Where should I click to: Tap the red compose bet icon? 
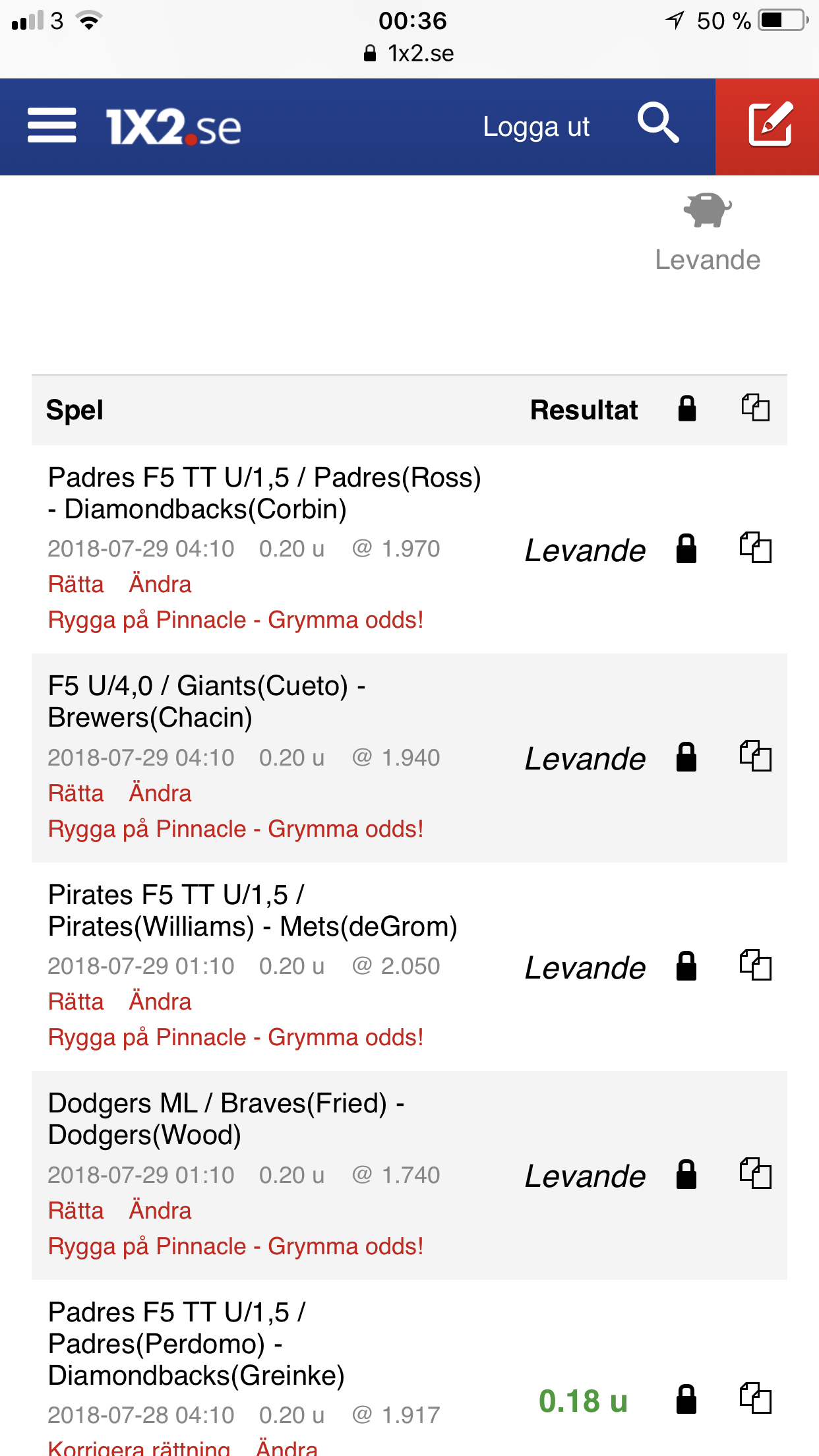[769, 125]
